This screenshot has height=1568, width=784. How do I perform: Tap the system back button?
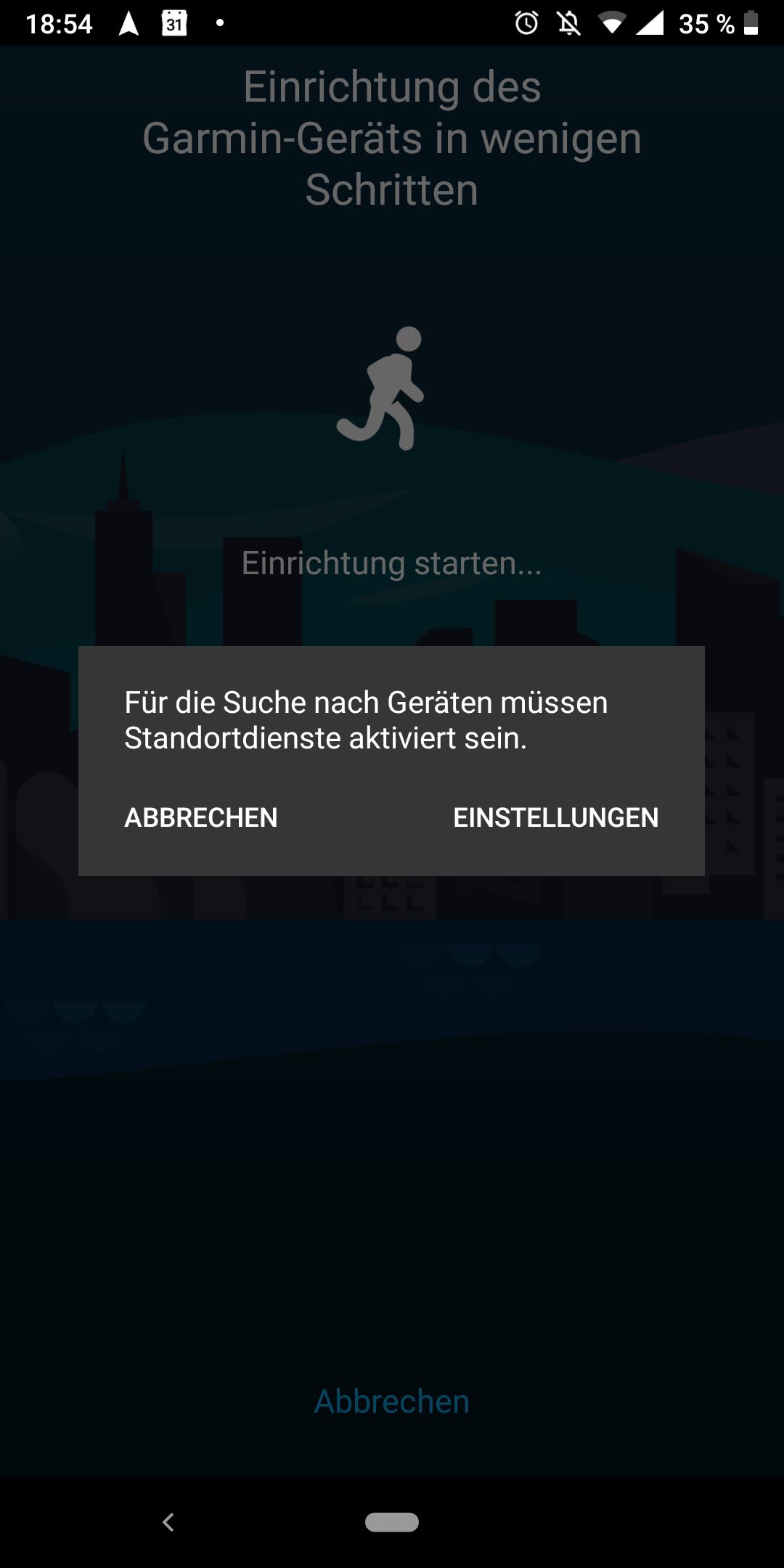168,1522
